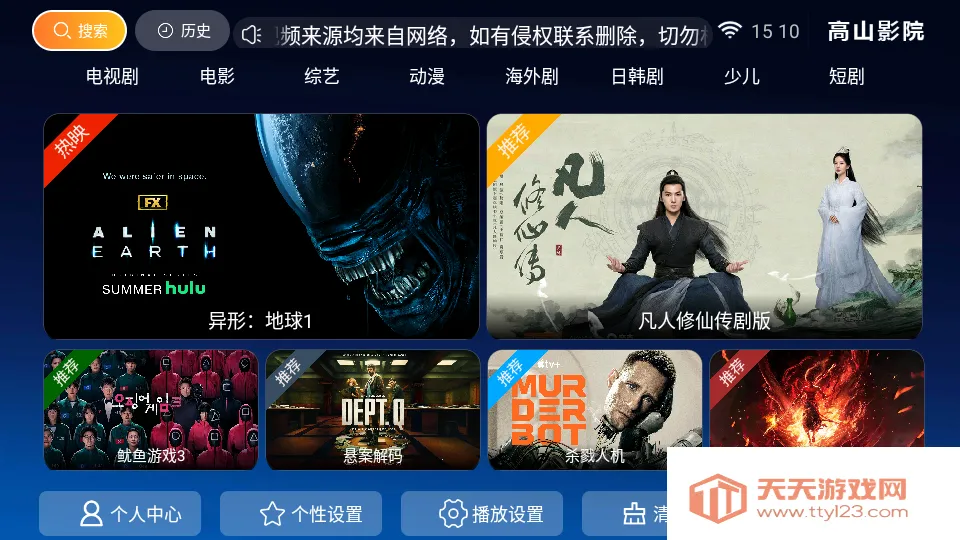Open the 少儿 category
960x540 pixels.
(742, 77)
